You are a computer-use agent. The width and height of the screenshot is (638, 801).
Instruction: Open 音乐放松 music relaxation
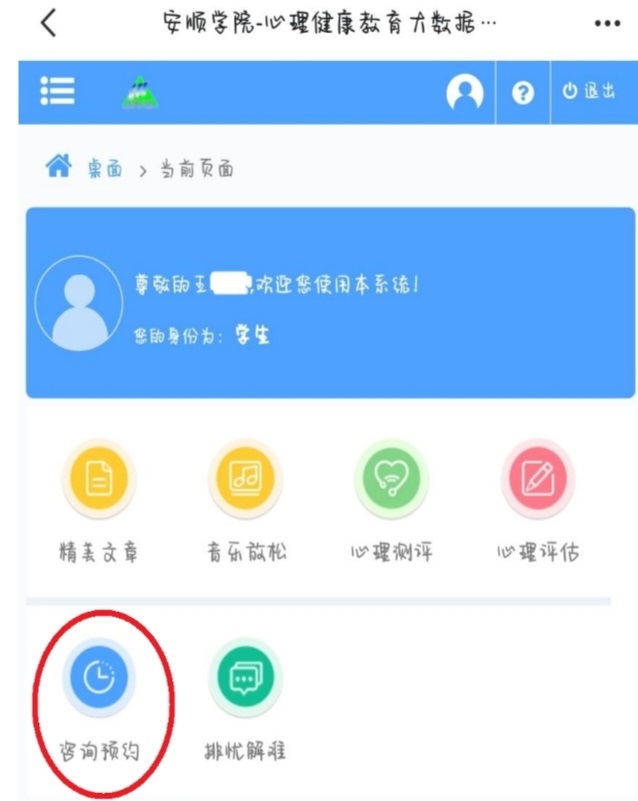[x=245, y=480]
